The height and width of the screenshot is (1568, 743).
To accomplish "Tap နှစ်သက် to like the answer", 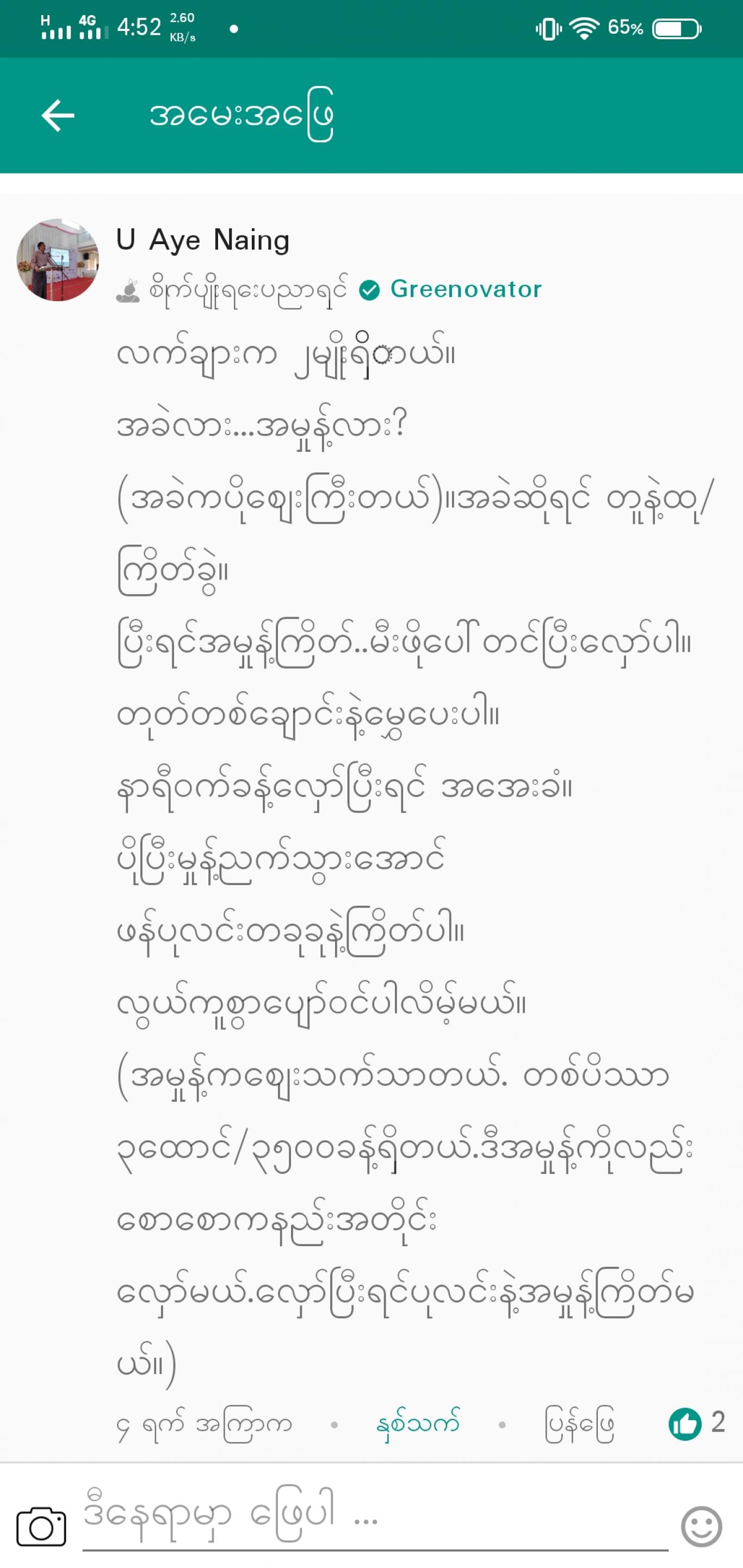I will [x=418, y=1424].
